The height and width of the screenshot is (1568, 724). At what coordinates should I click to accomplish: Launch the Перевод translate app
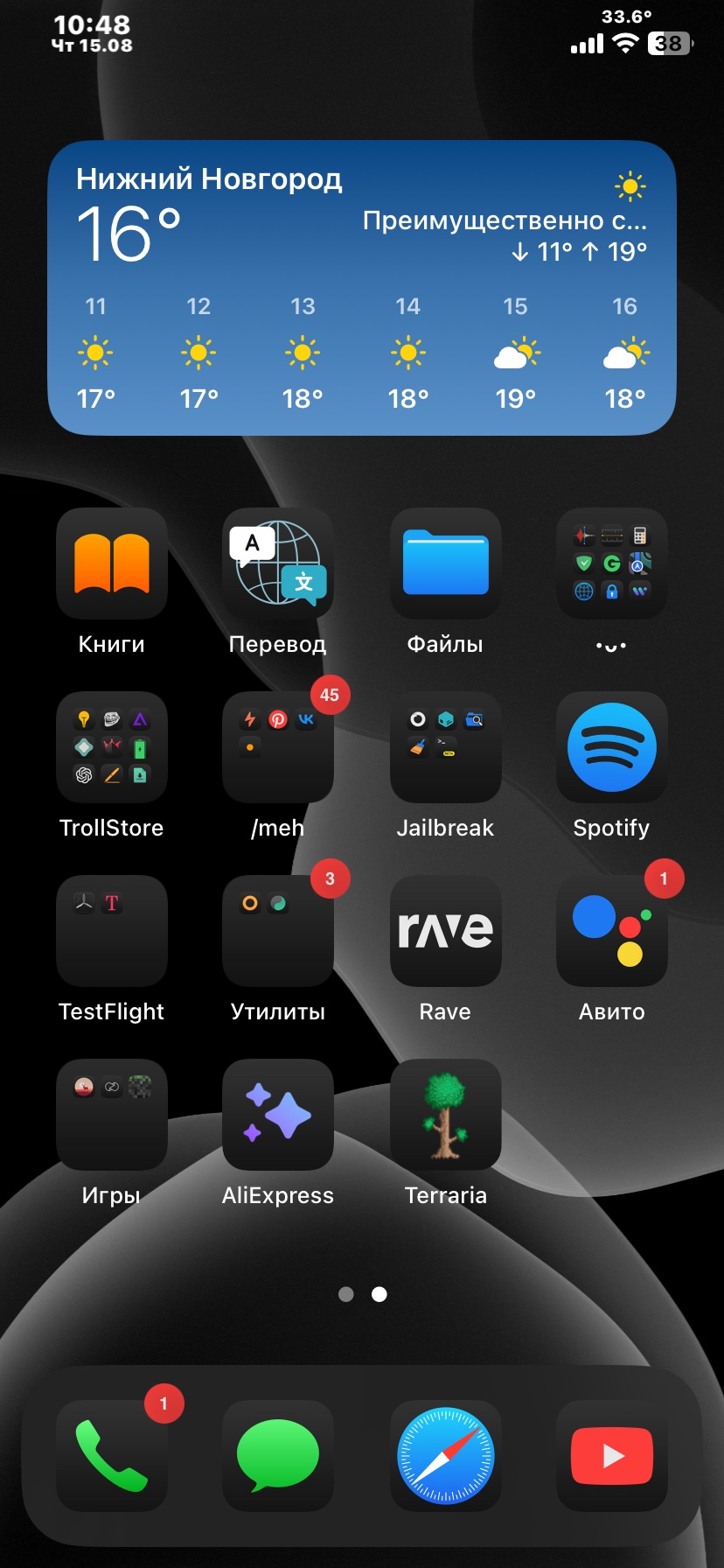(x=278, y=563)
